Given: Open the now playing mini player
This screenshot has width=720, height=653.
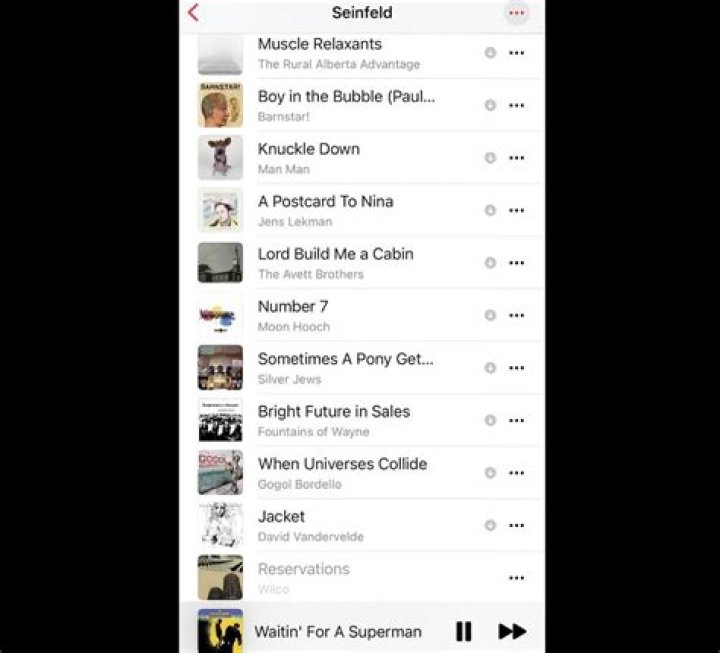Looking at the screenshot, I should tap(337, 631).
